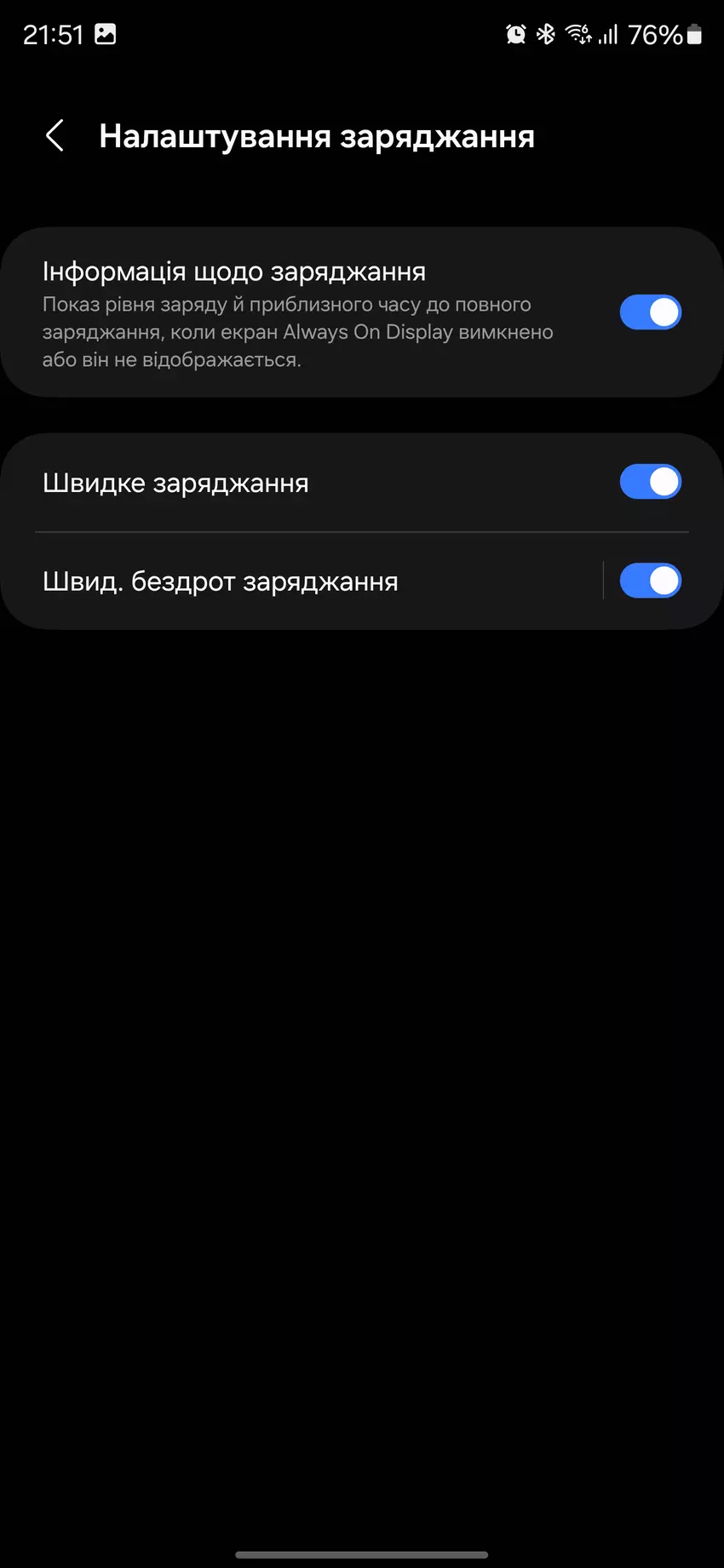Image resolution: width=724 pixels, height=1568 pixels.
Task: Tap the alarm clock status bar icon
Action: pos(515,34)
